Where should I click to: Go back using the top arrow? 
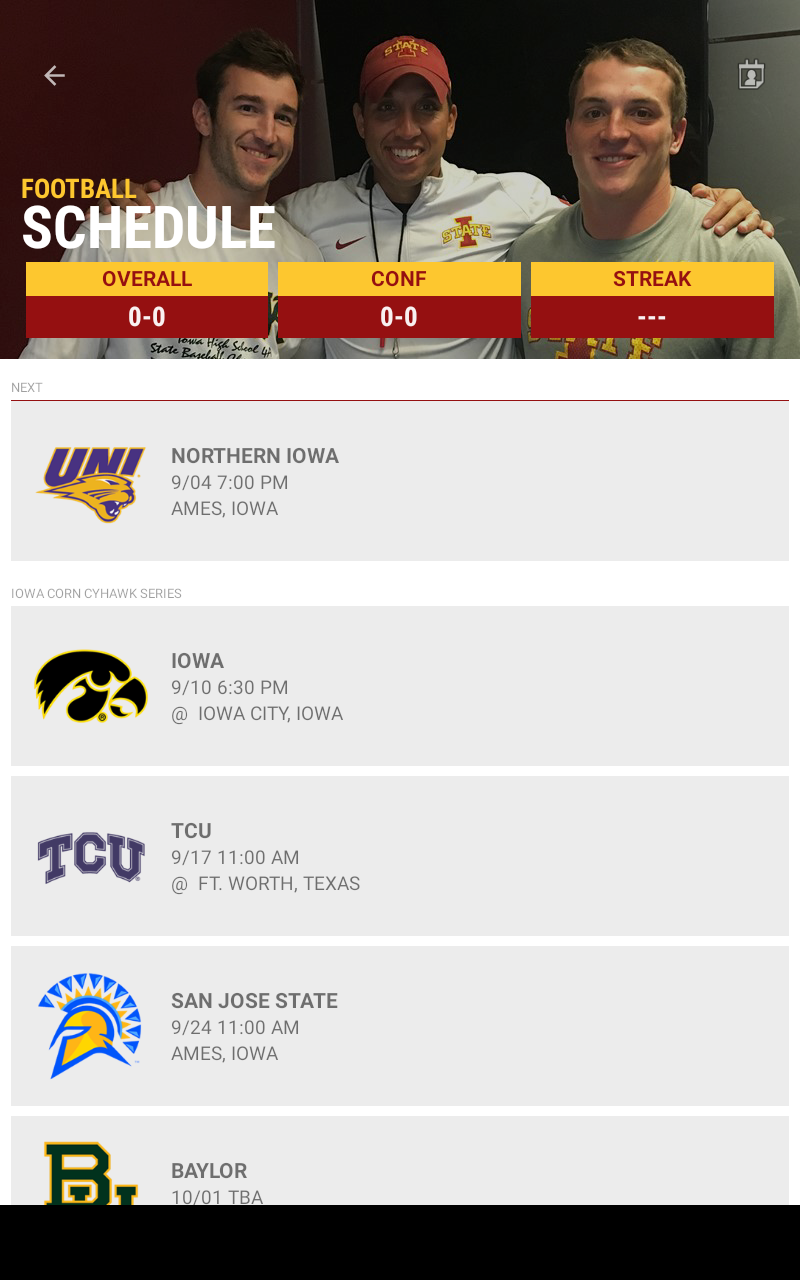[x=54, y=75]
